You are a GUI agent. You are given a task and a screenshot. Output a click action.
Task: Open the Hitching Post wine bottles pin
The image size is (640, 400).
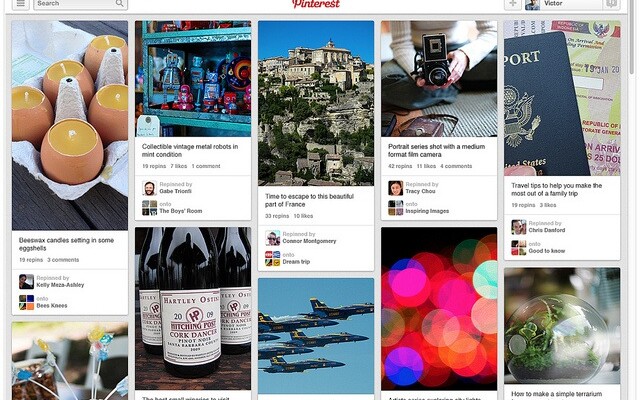193,308
